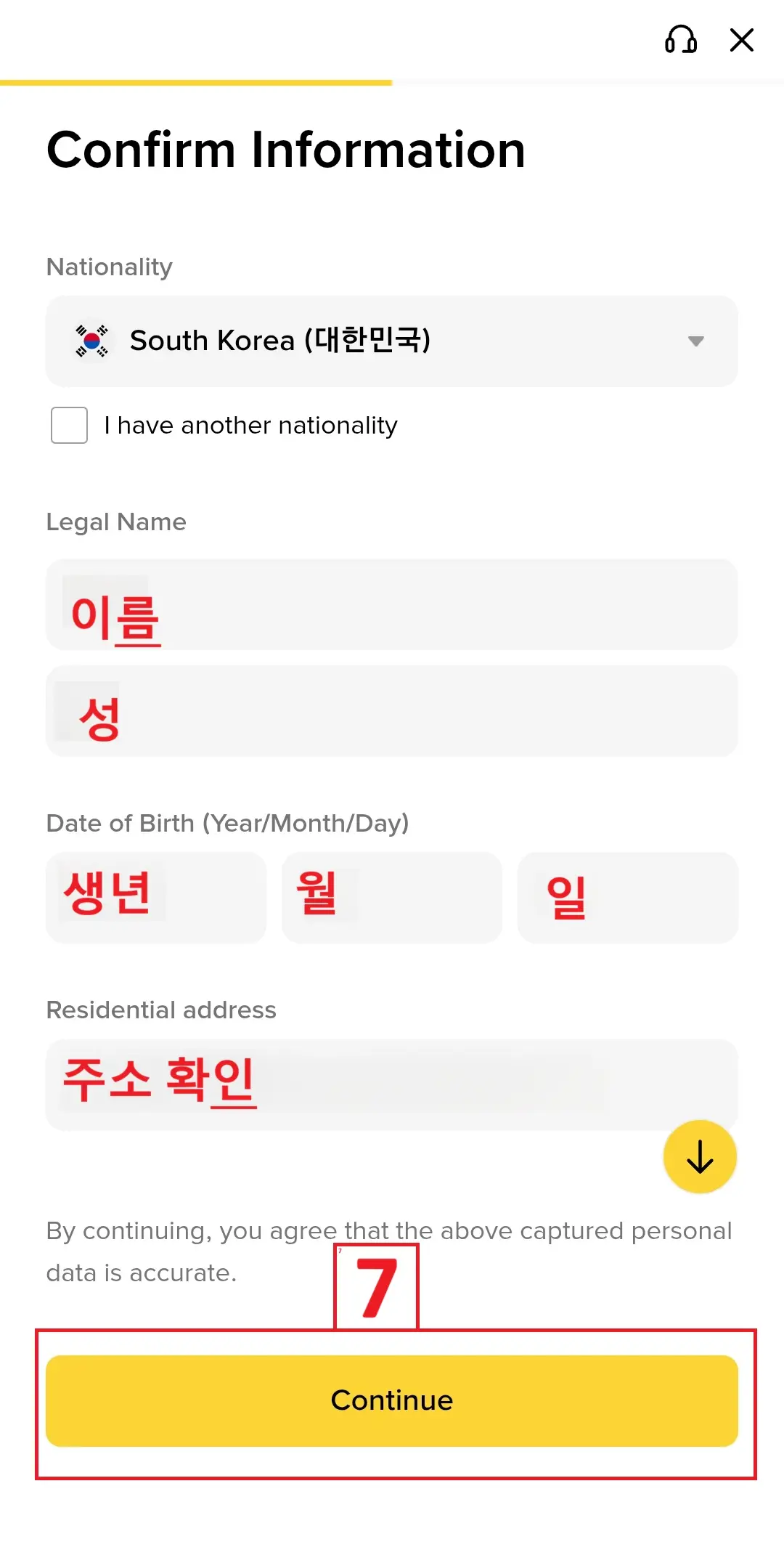The height and width of the screenshot is (1542, 784).
Task: Enable the second nationality checkbox
Action: [69, 426]
